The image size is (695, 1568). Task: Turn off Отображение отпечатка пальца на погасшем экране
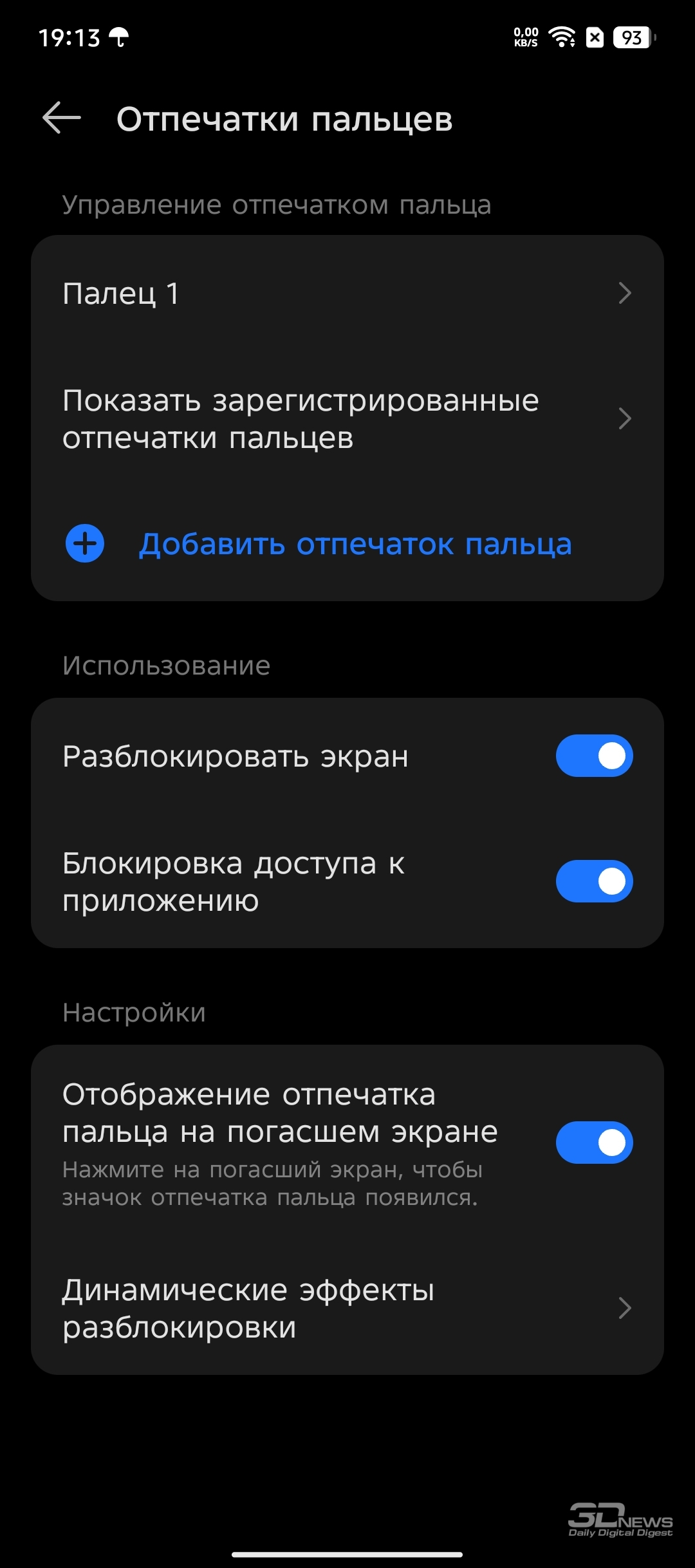tap(594, 1143)
